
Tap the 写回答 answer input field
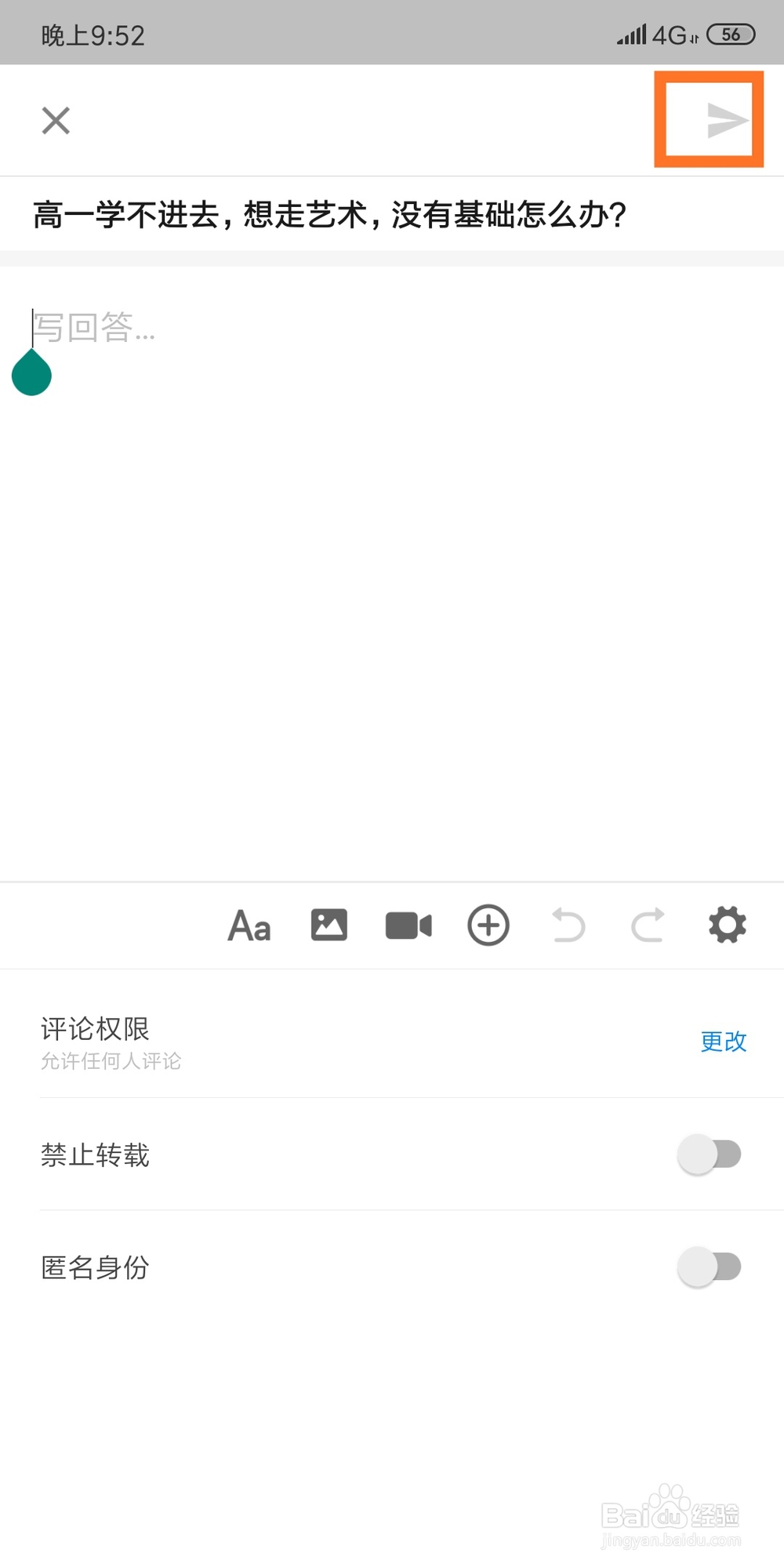[x=235, y=329]
